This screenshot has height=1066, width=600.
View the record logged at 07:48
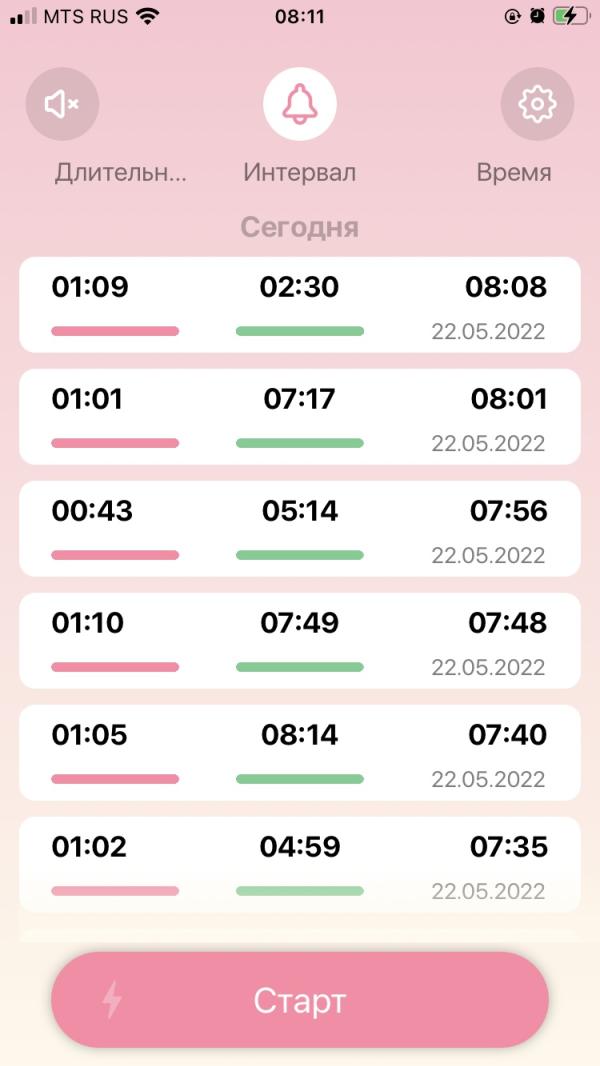pos(300,640)
